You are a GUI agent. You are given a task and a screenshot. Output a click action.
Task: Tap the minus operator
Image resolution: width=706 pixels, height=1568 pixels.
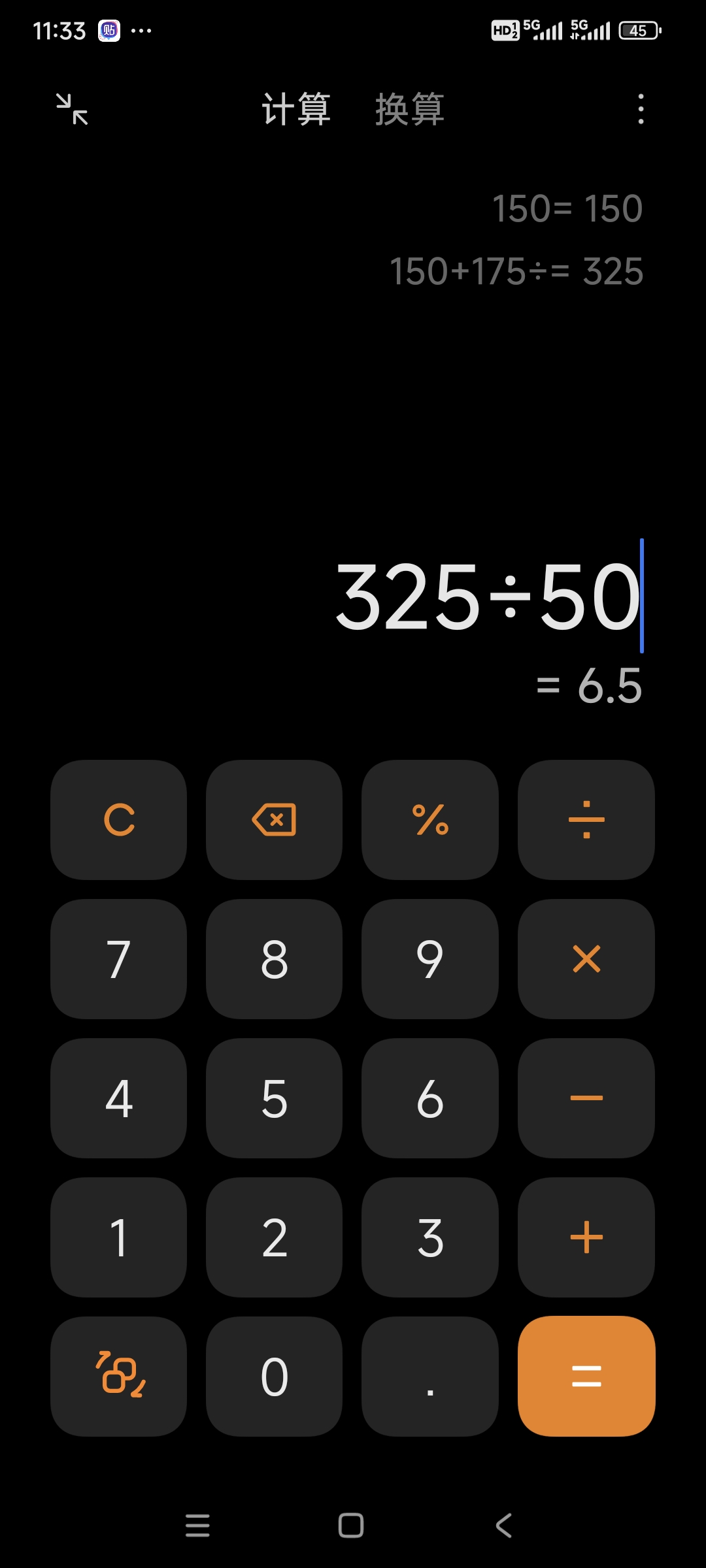[586, 1098]
